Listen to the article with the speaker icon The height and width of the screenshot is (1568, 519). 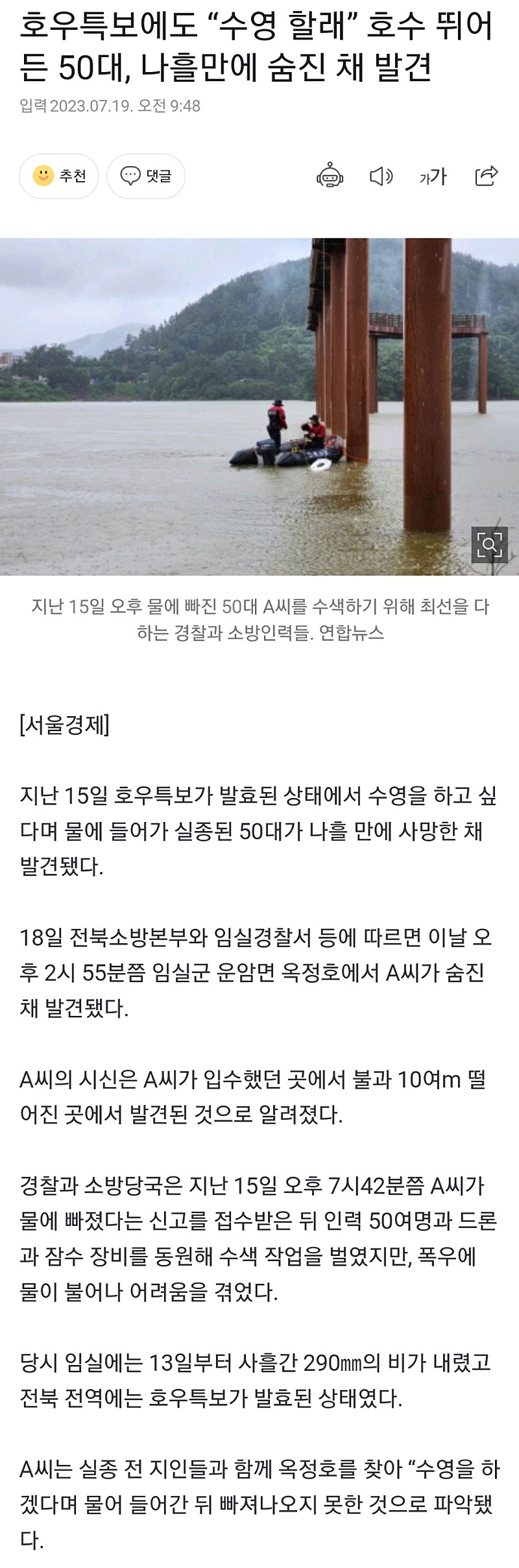(x=381, y=176)
